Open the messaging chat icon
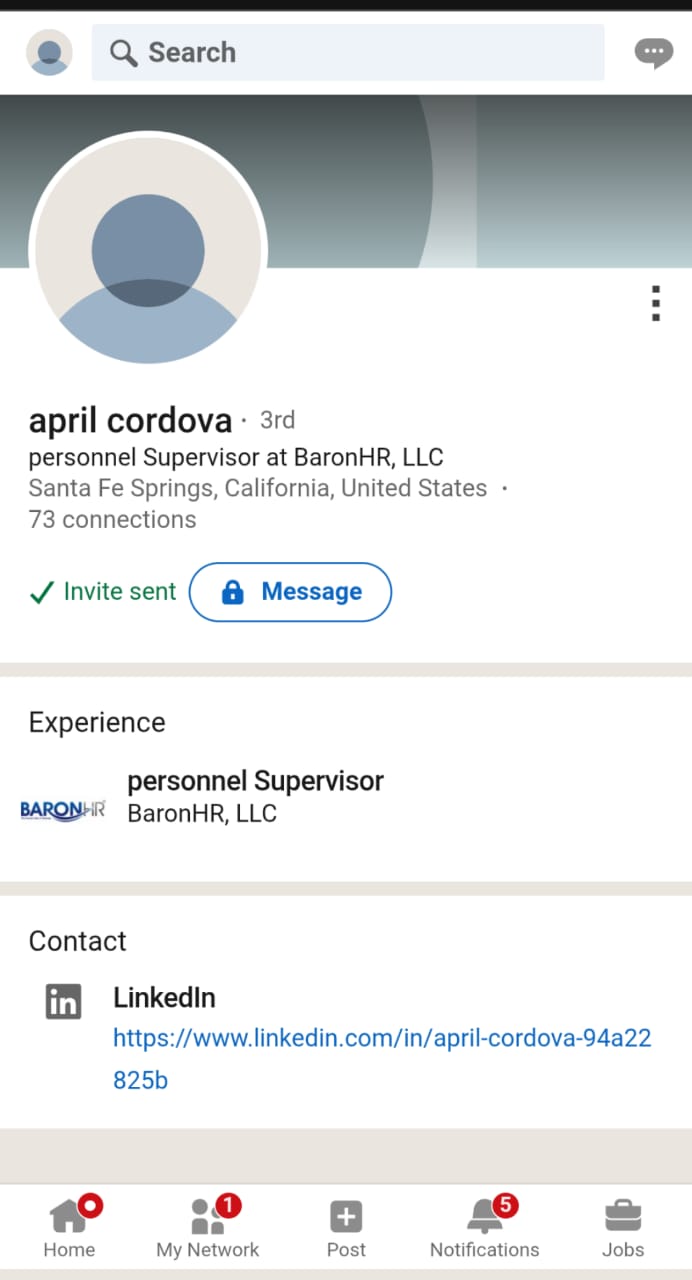 coord(653,53)
